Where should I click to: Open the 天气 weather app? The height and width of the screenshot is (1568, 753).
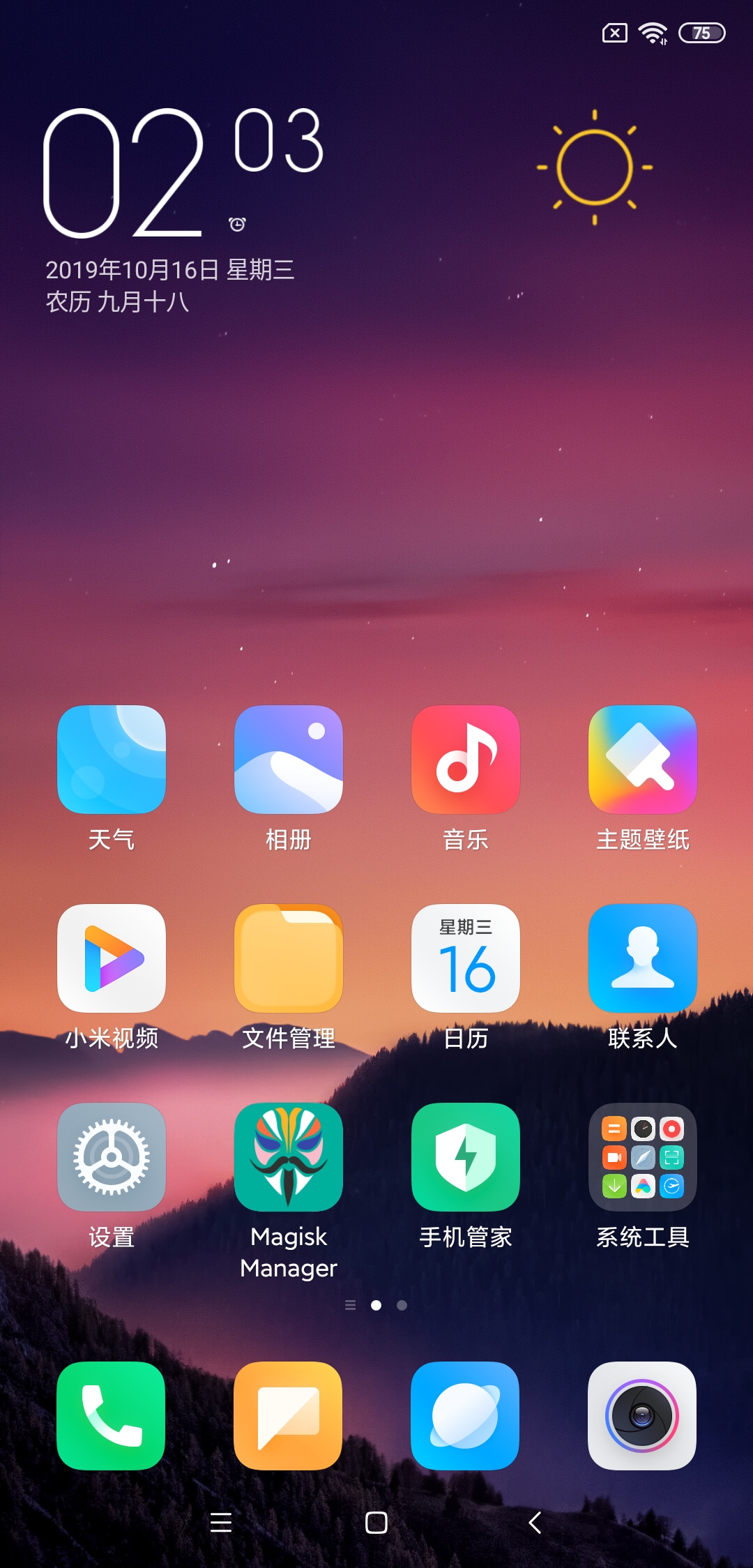[112, 759]
